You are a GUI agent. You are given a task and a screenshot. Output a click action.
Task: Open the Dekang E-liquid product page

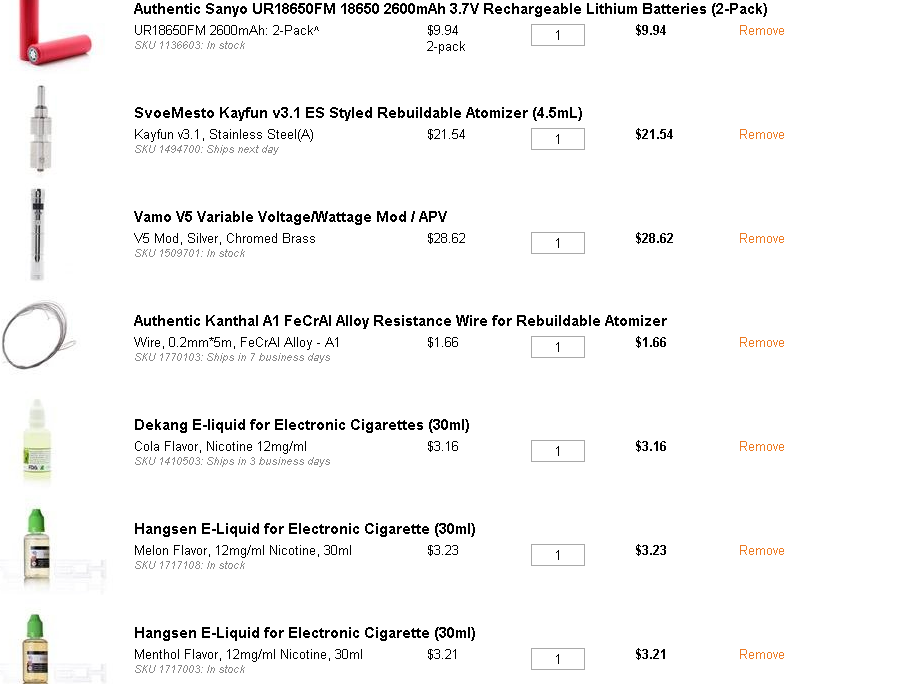click(301, 425)
